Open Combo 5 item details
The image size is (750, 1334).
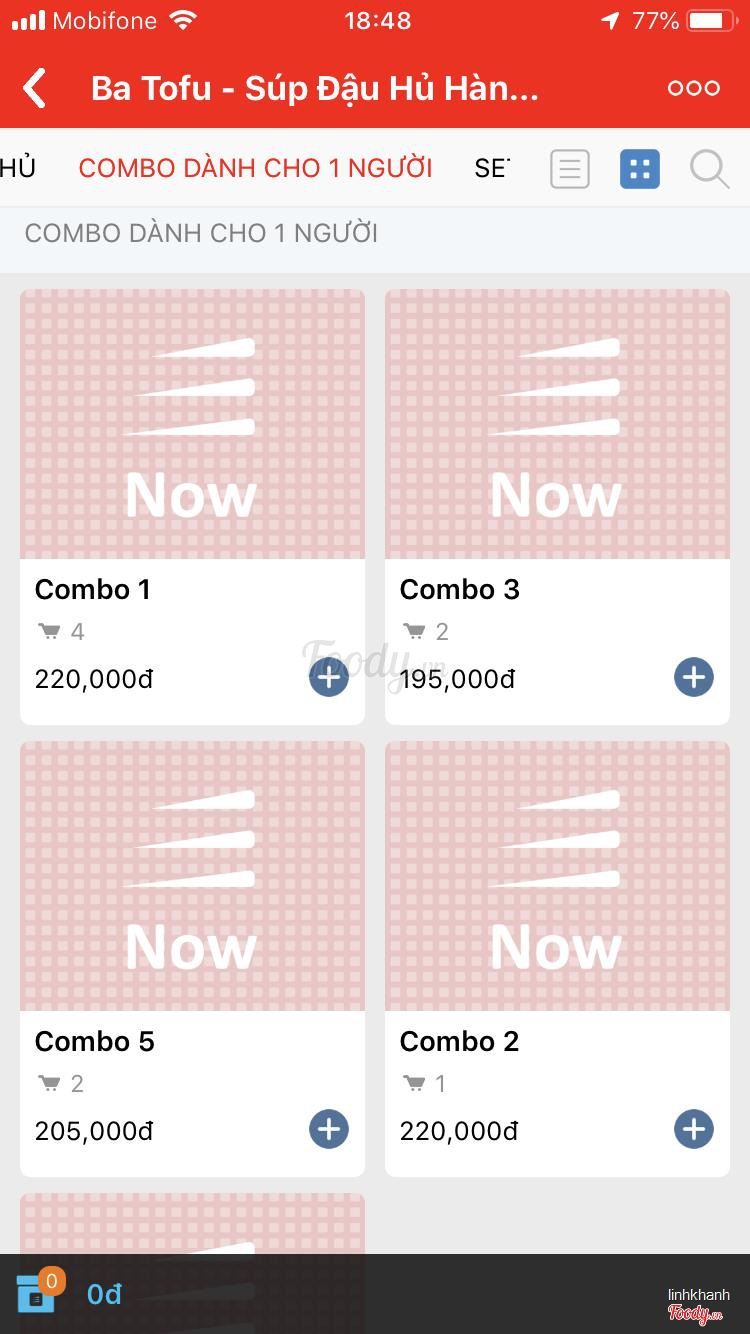pos(192,877)
